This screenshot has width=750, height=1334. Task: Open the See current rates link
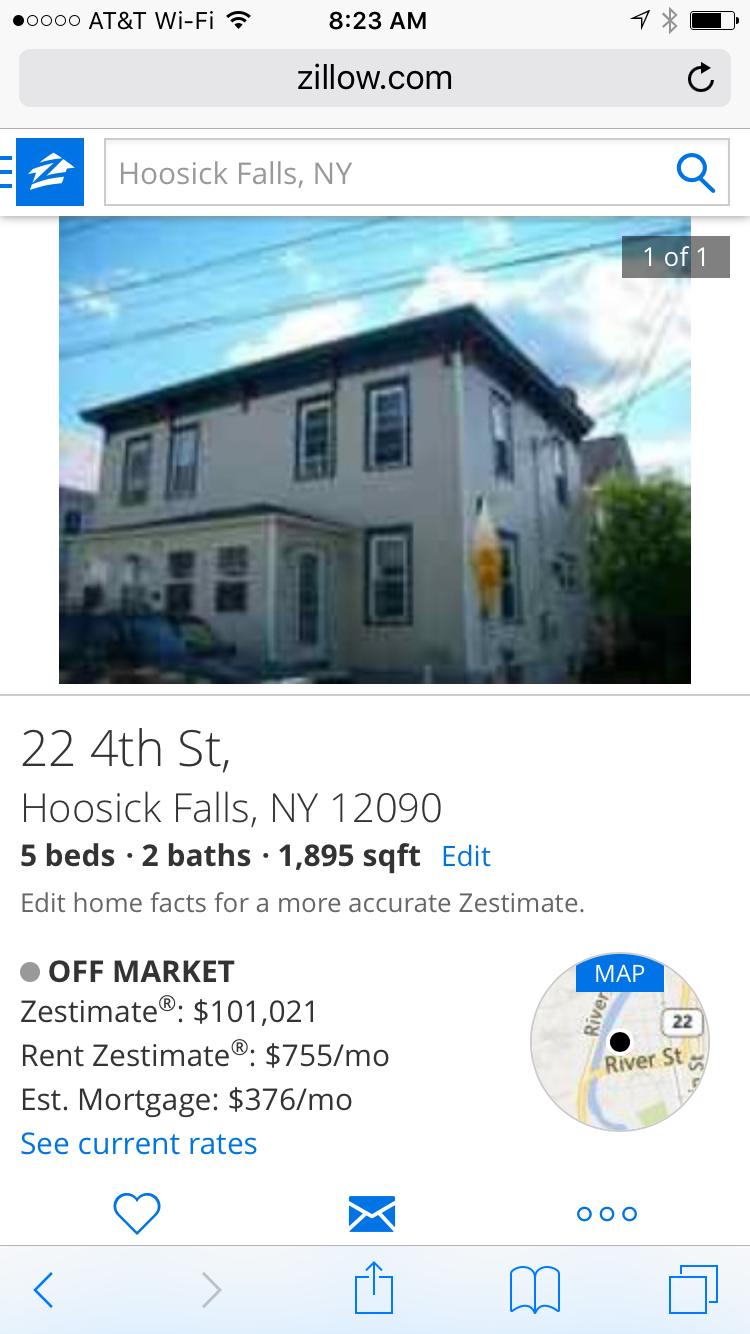tap(139, 1144)
